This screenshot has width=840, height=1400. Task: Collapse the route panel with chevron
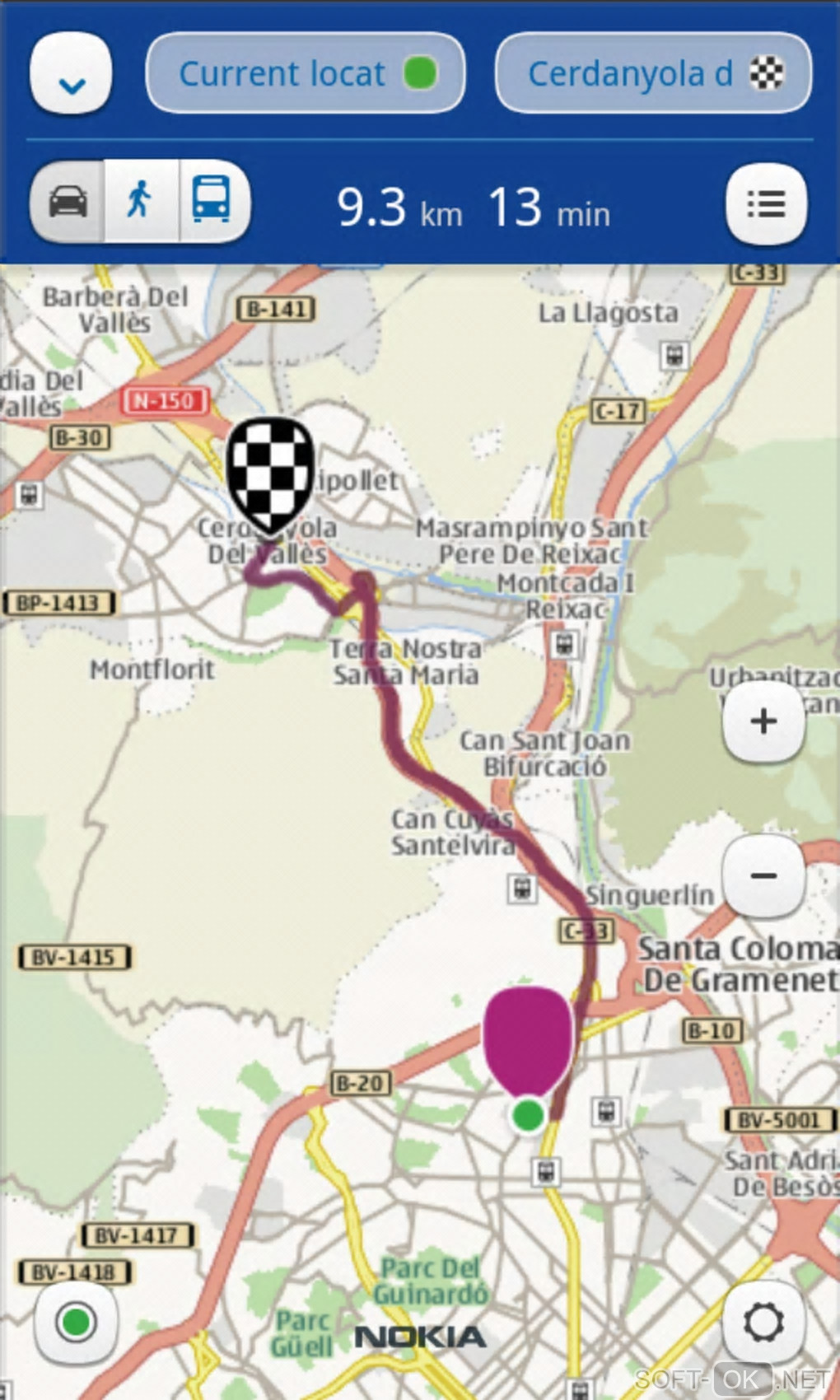71,74
